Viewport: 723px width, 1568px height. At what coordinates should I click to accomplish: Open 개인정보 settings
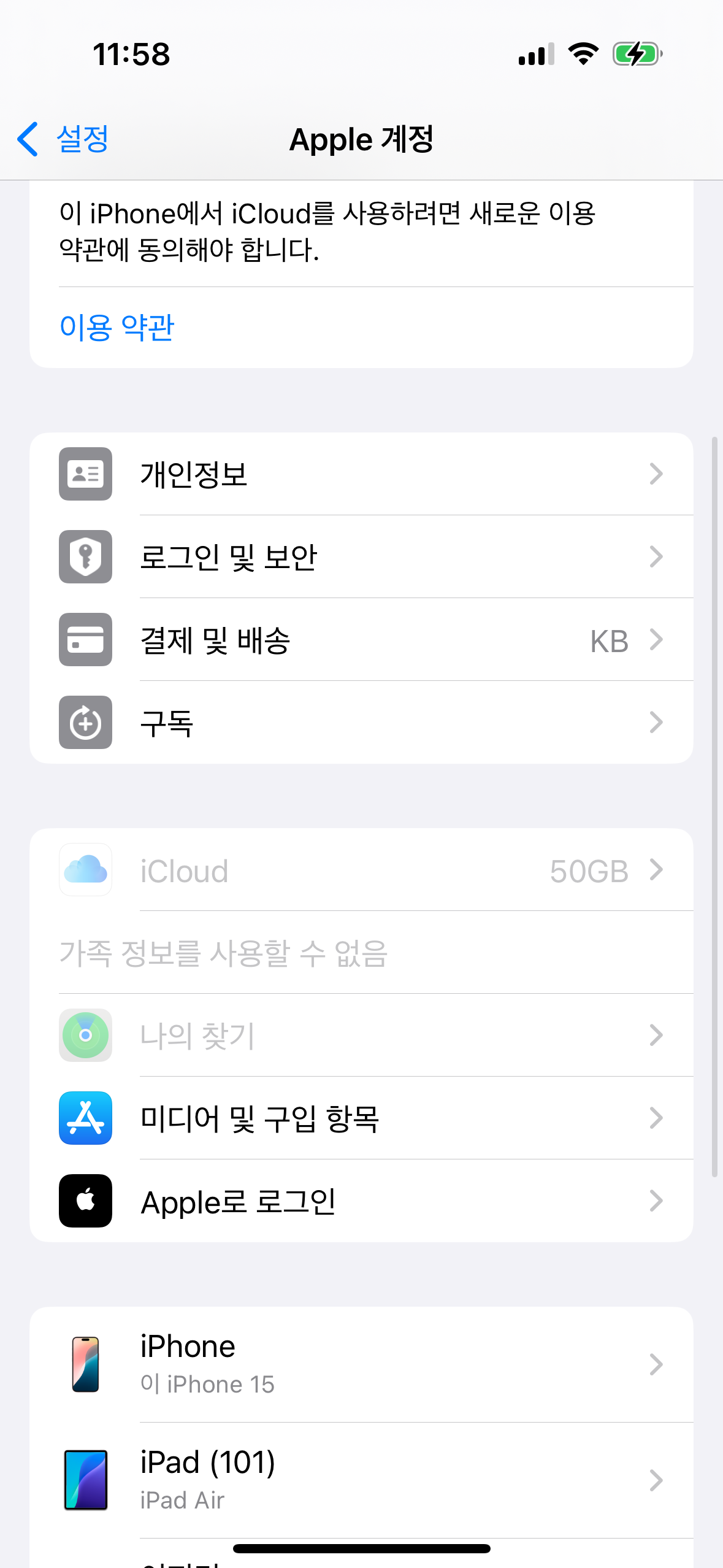tap(361, 474)
